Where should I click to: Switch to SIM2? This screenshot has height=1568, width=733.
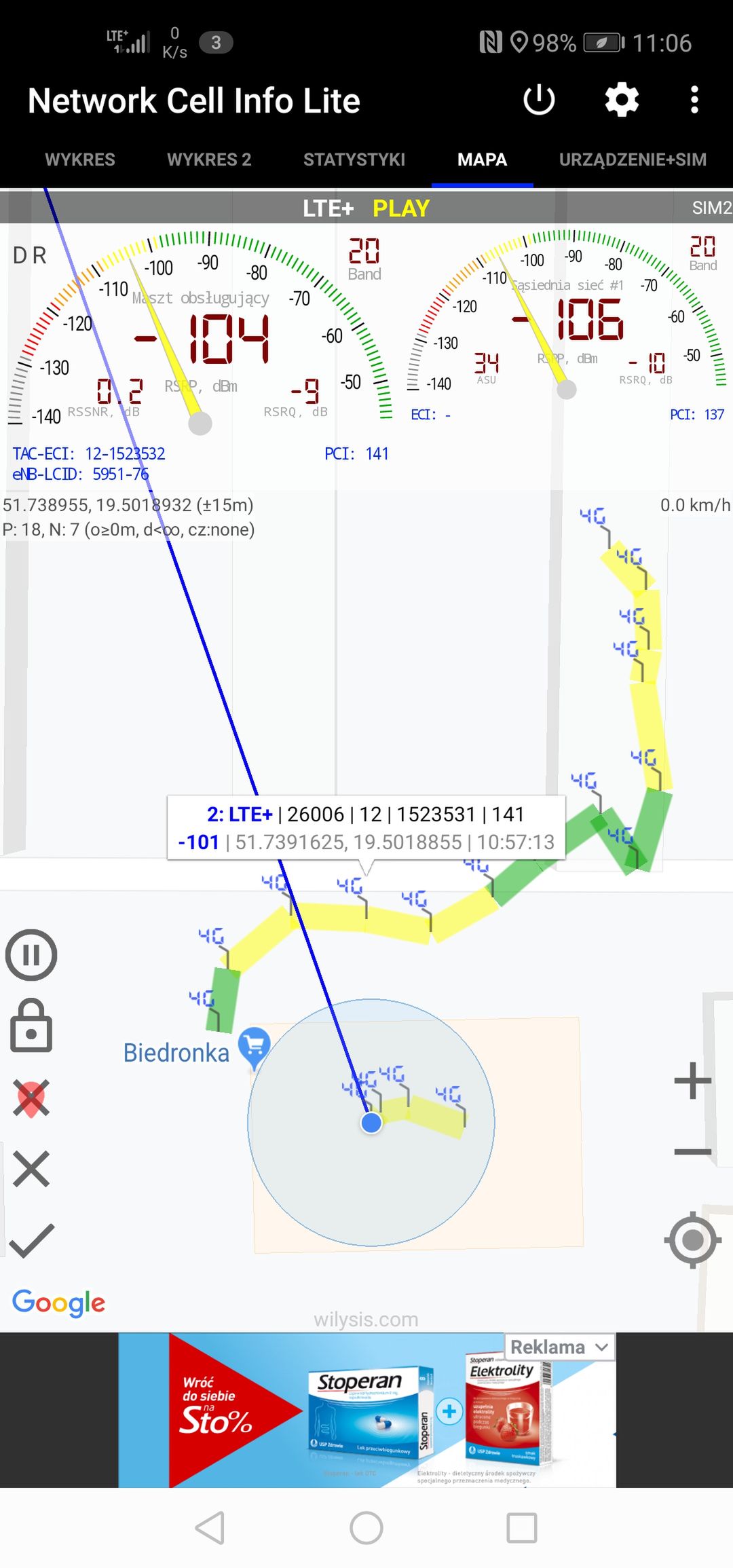pos(711,208)
